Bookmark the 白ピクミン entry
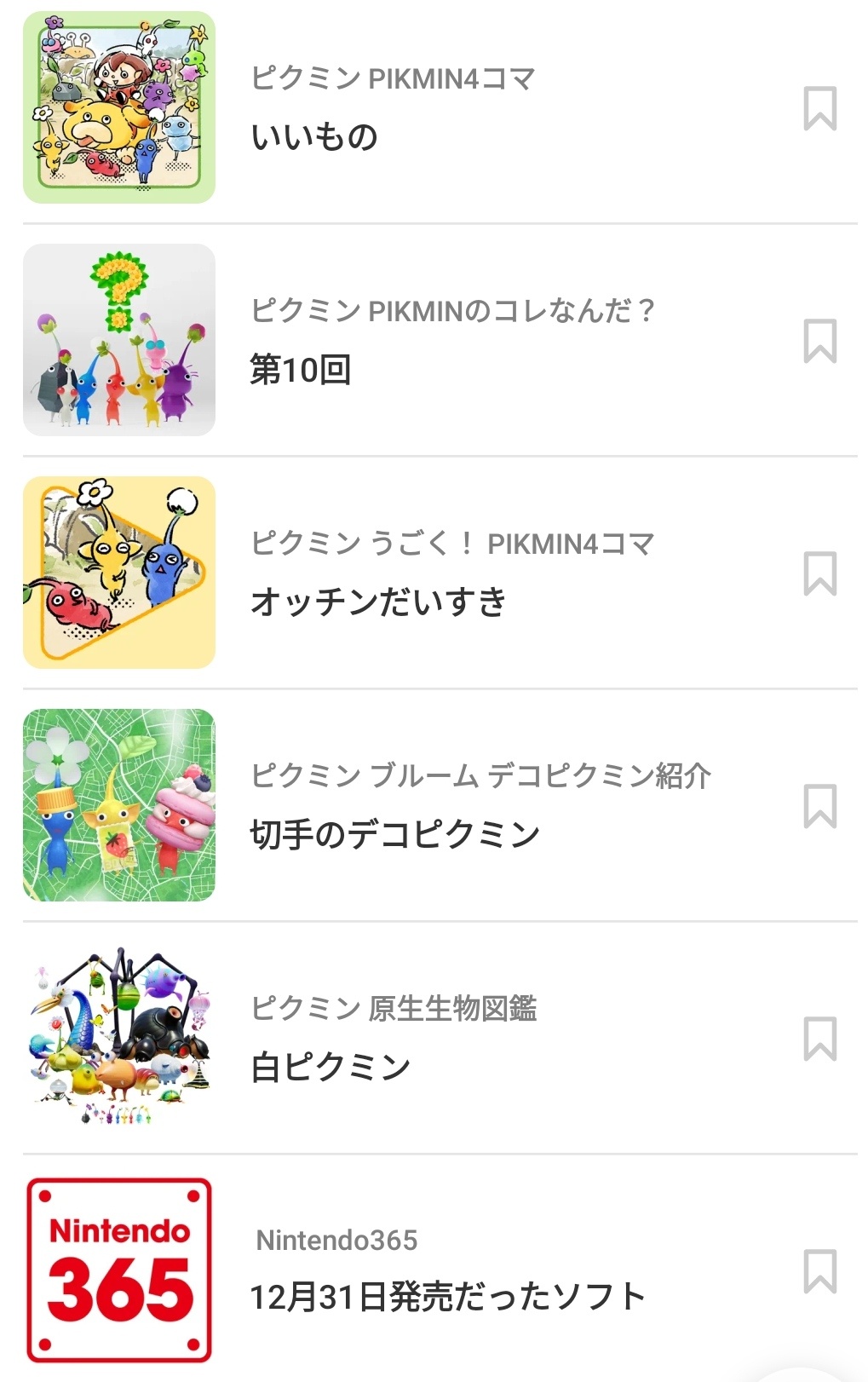This screenshot has height=1382, width=868. (819, 1039)
